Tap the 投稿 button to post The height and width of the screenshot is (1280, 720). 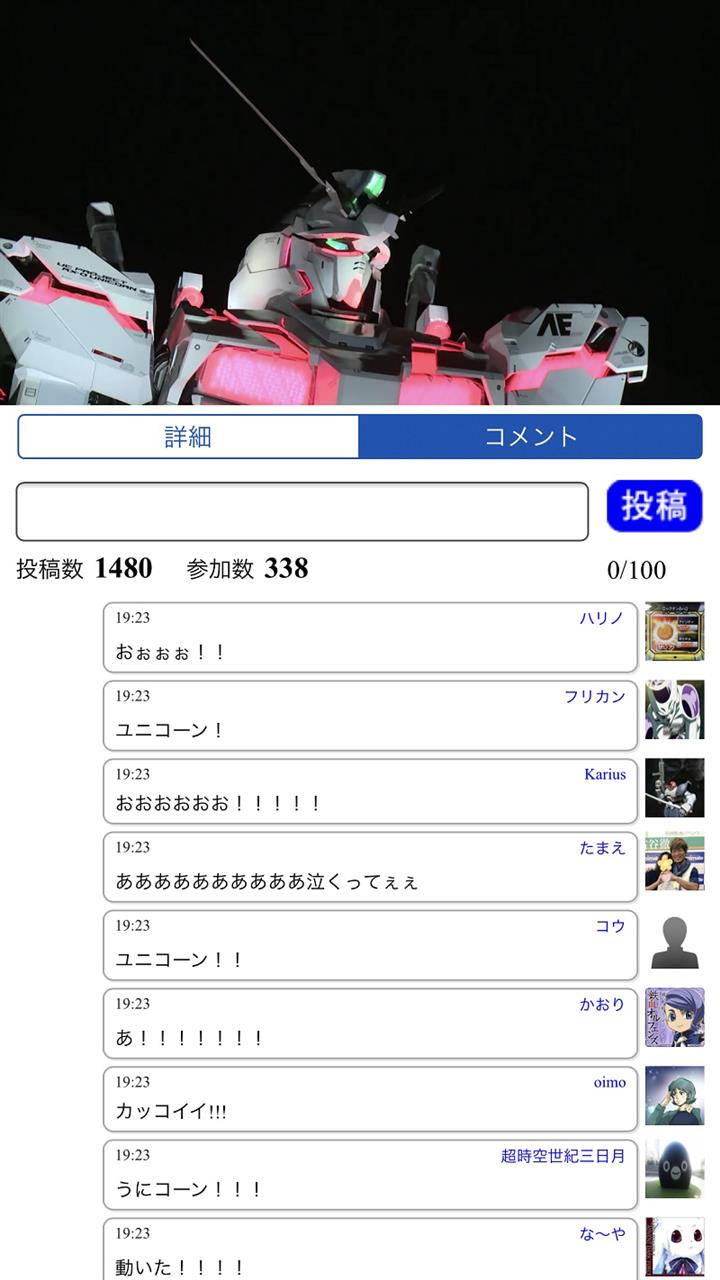(x=654, y=506)
